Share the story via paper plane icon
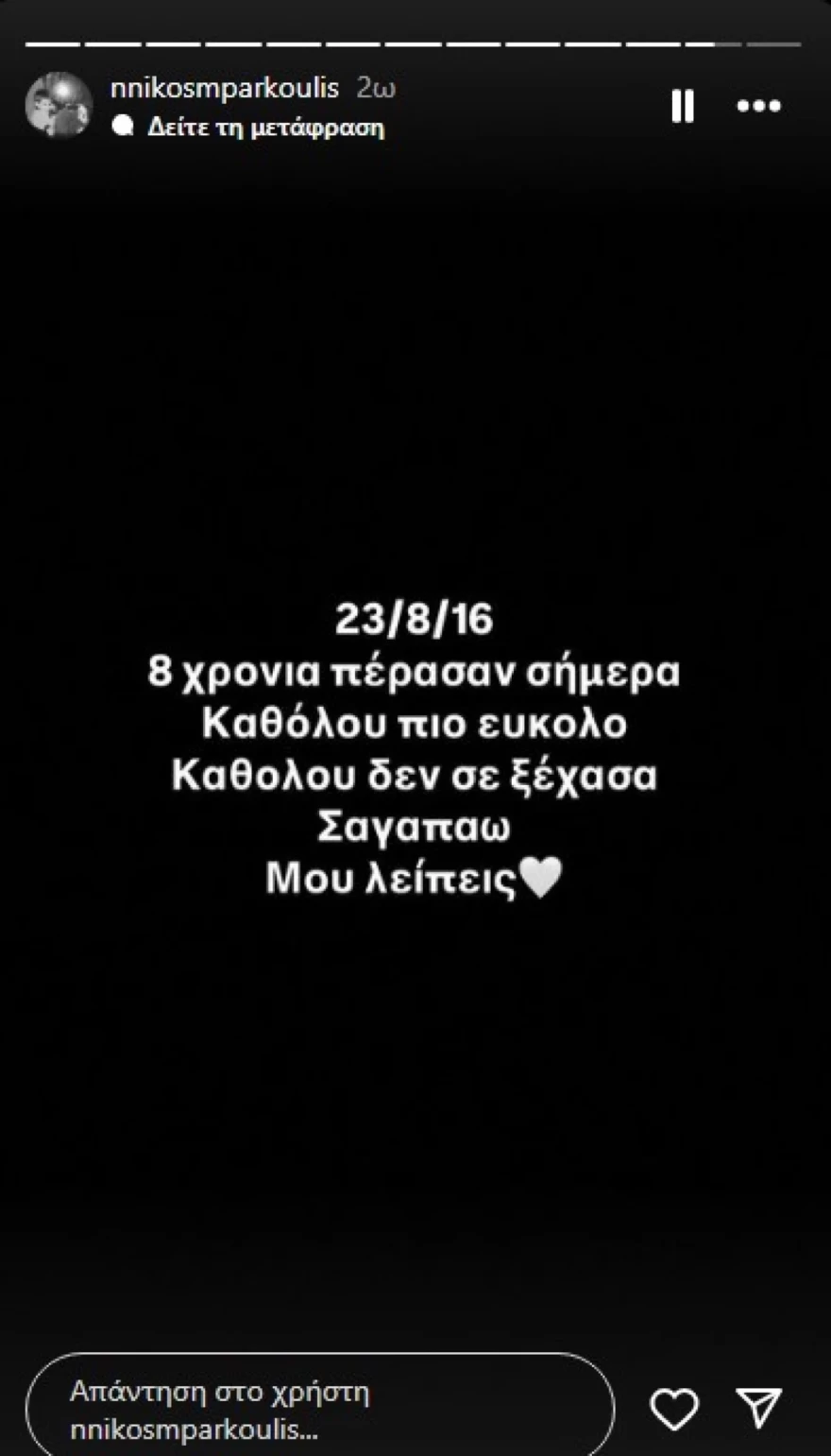831x1456 pixels. click(759, 1408)
